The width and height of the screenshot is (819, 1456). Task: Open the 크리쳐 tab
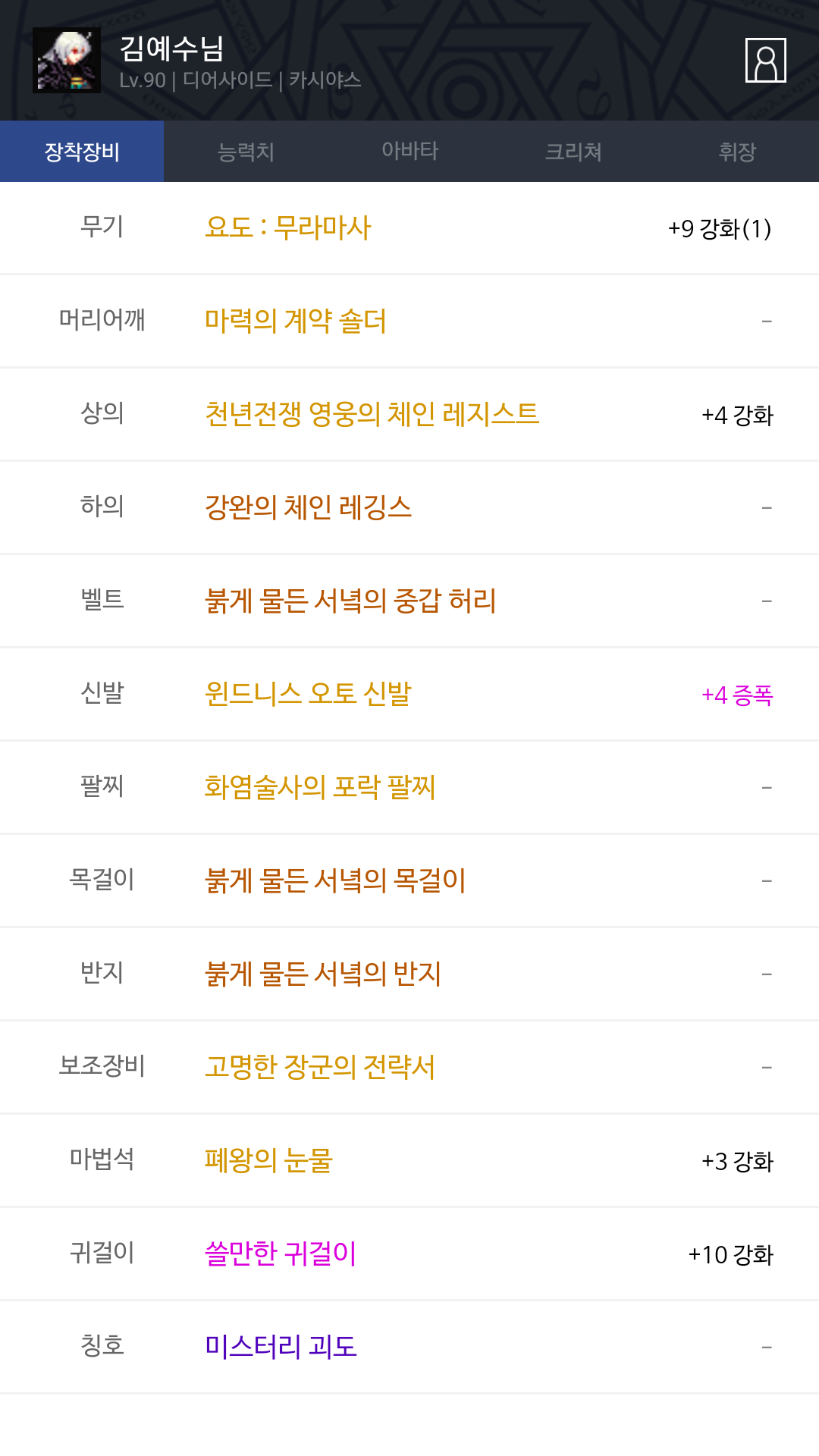click(x=573, y=152)
